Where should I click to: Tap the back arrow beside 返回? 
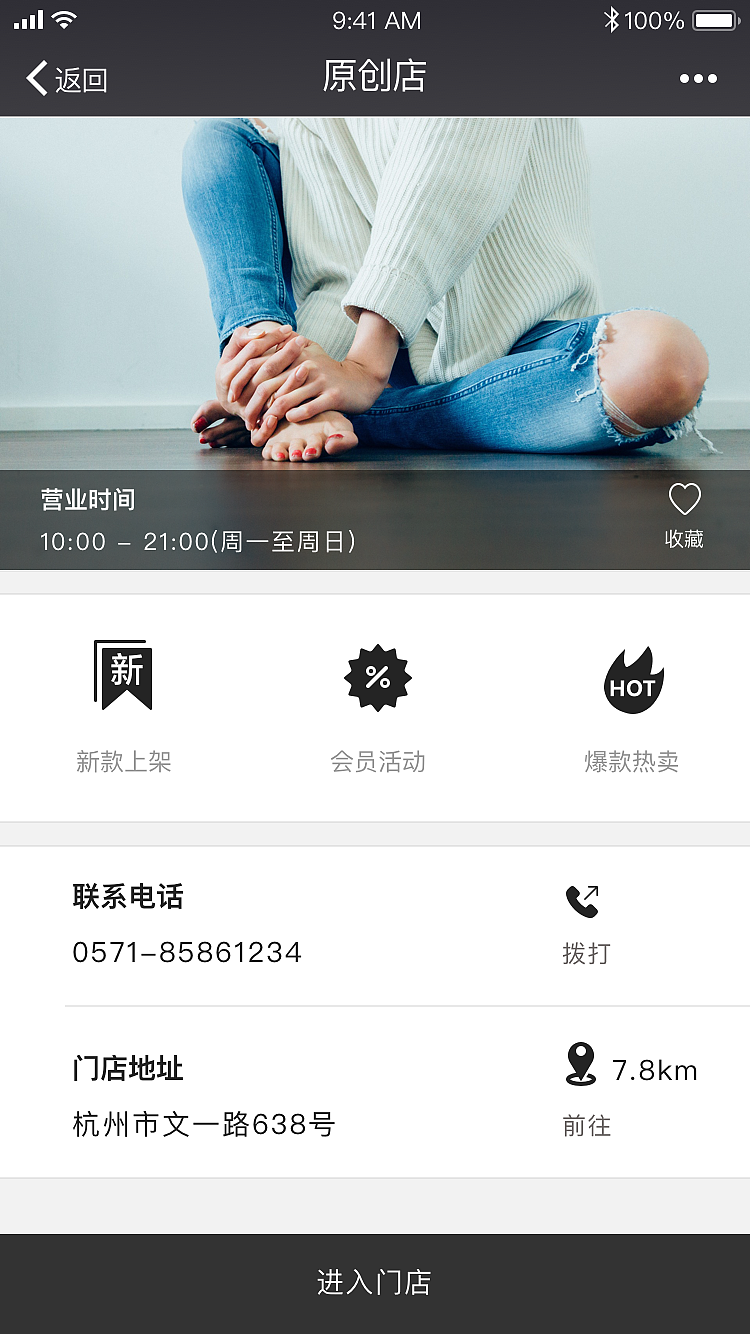click(34, 77)
